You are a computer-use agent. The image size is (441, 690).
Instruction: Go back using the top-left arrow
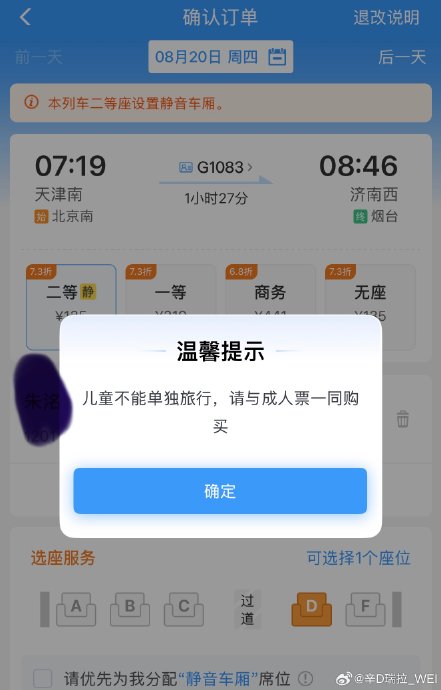(25, 17)
